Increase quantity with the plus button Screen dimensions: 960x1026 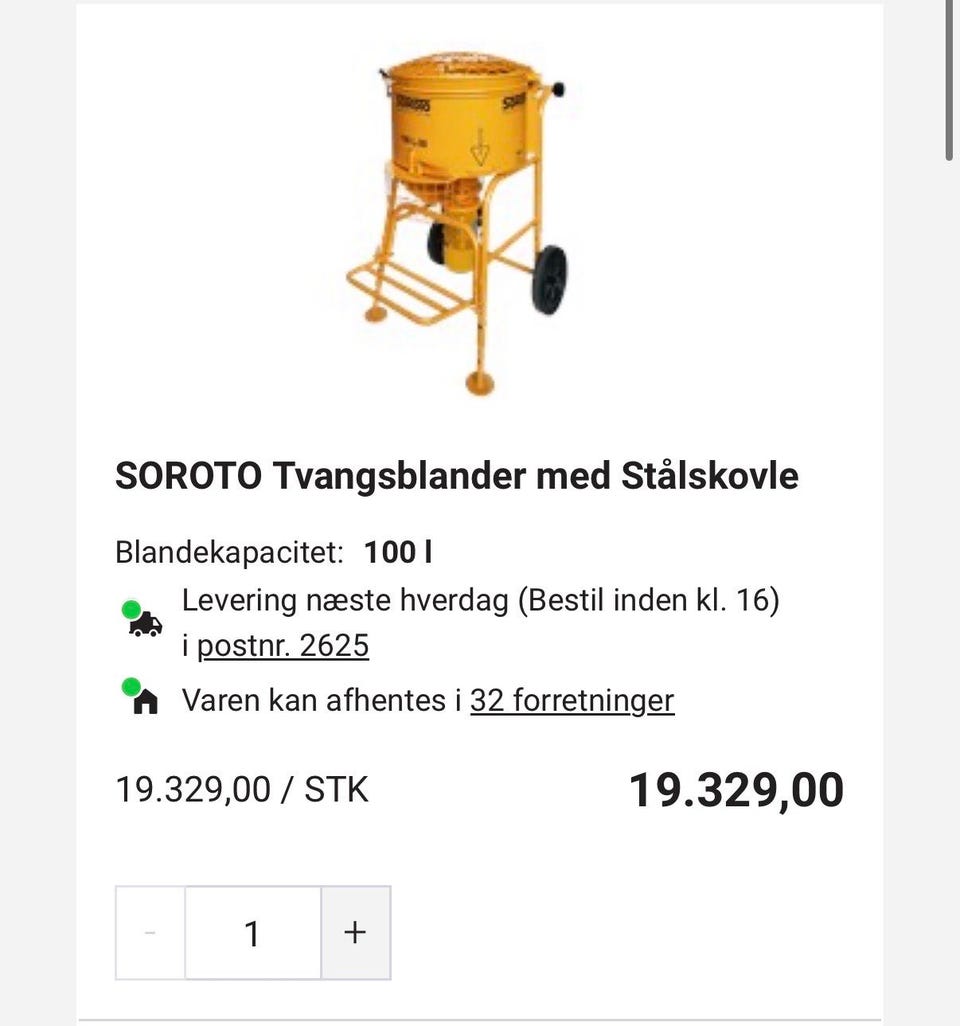point(355,933)
